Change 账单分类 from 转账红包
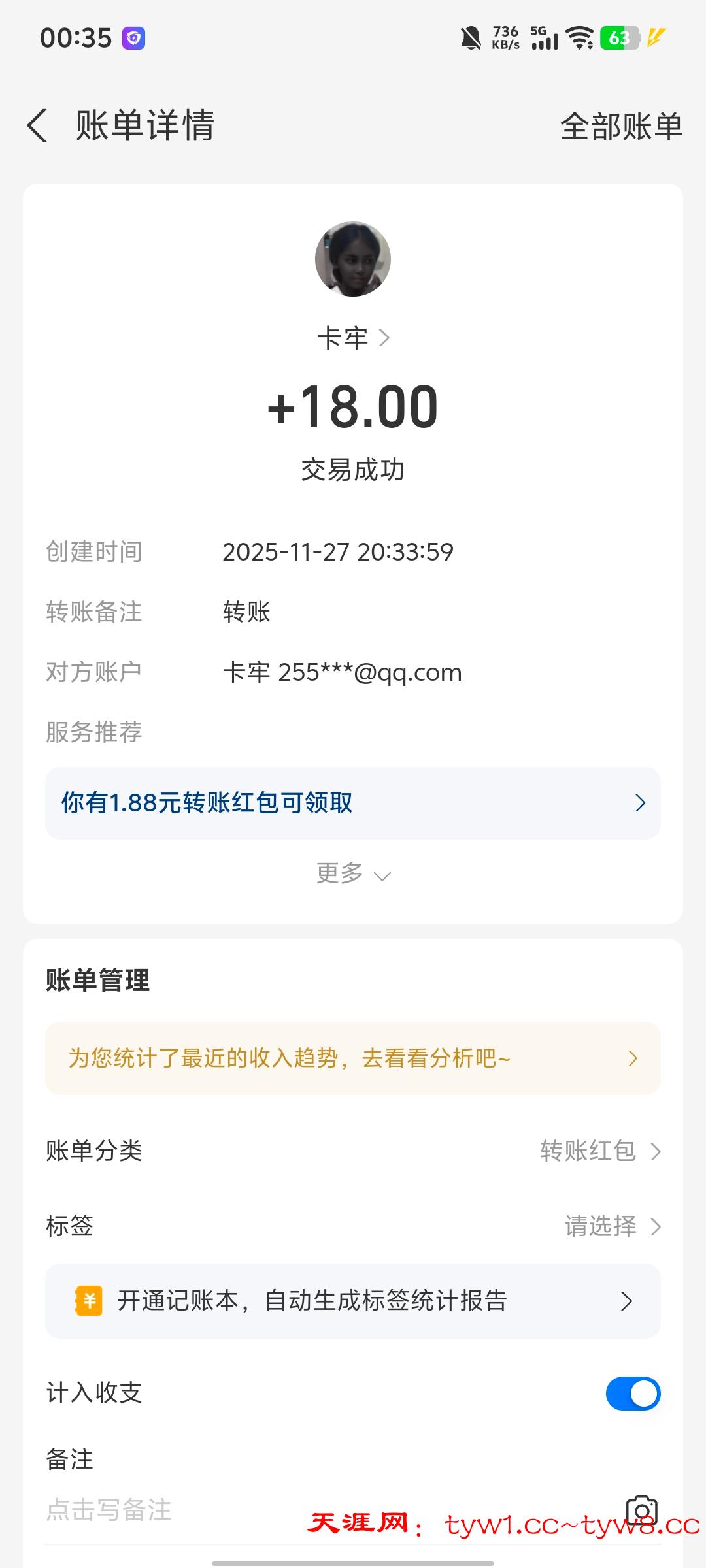The width and height of the screenshot is (706, 1568). click(x=600, y=1151)
